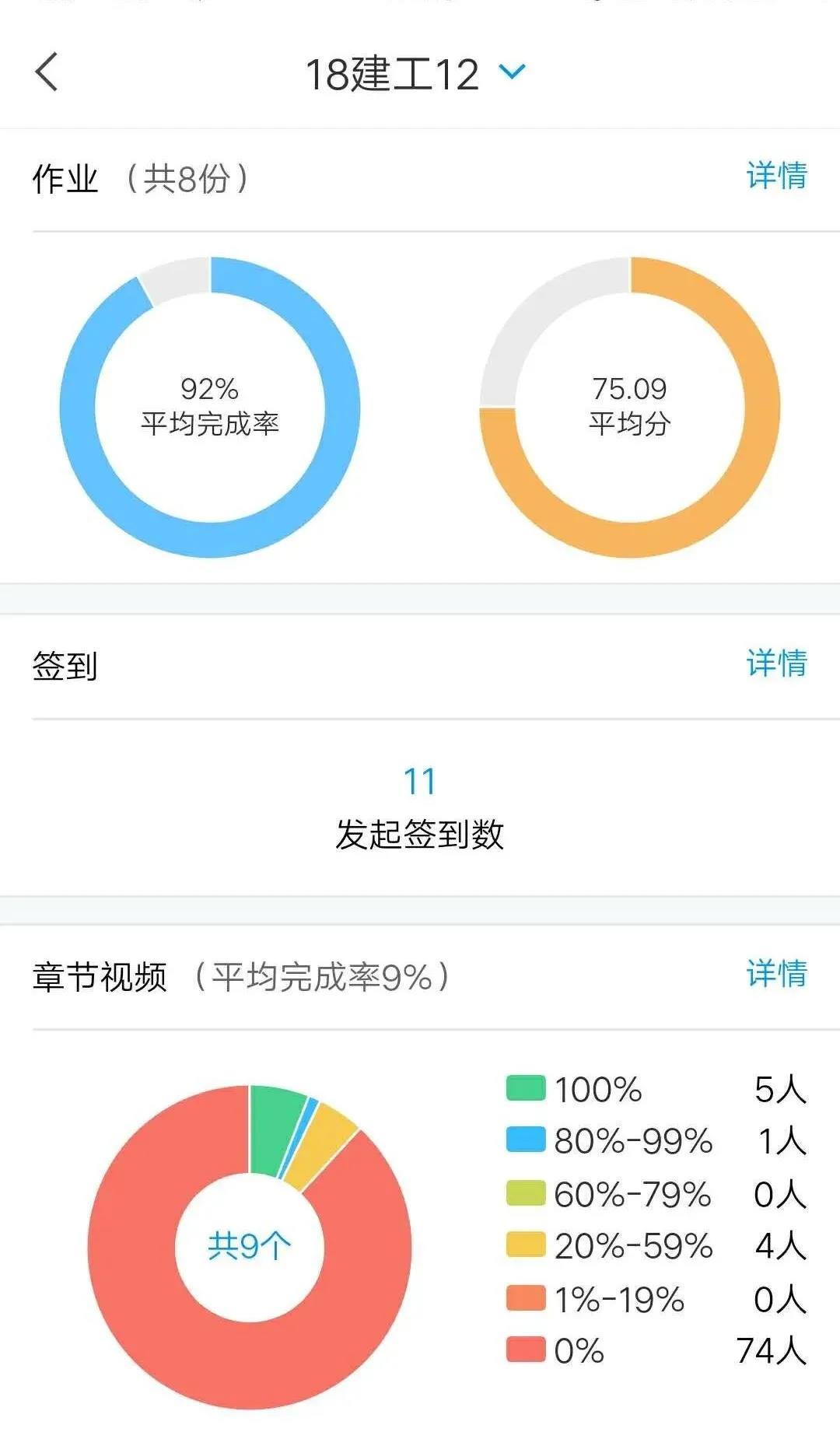Go back using the top-left arrow
This screenshot has height=1453, width=840.
[47, 72]
